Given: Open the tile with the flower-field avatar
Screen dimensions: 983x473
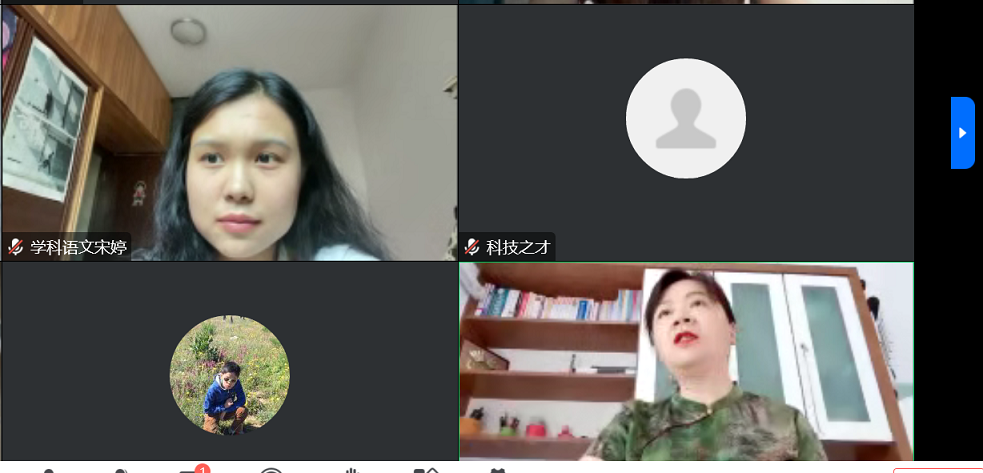Looking at the screenshot, I should coord(229,374).
